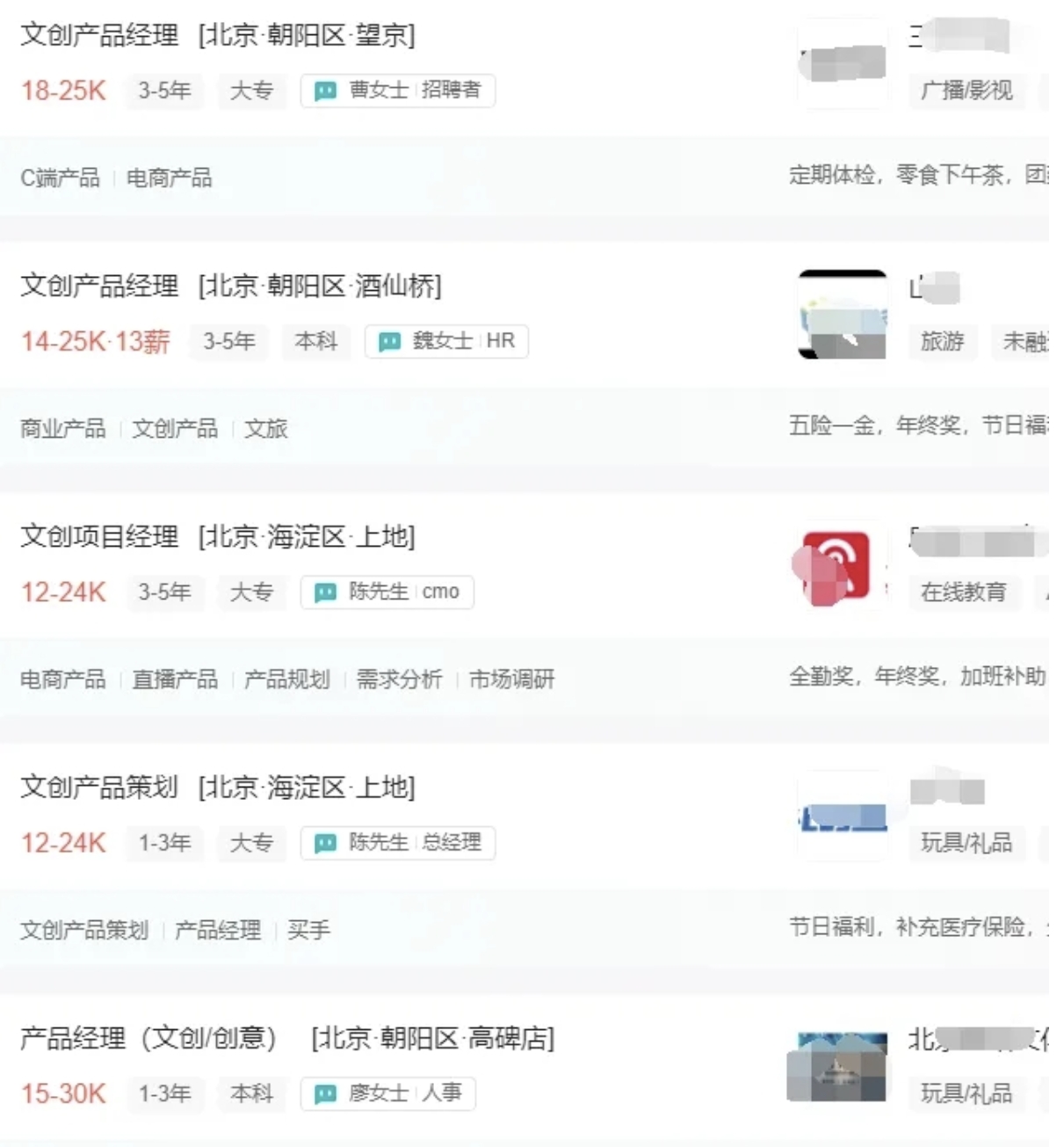Open the 文创产品经理 job in 酒仙桥
Viewport: 1064px width, 1147px height.
pyautogui.click(x=99, y=286)
